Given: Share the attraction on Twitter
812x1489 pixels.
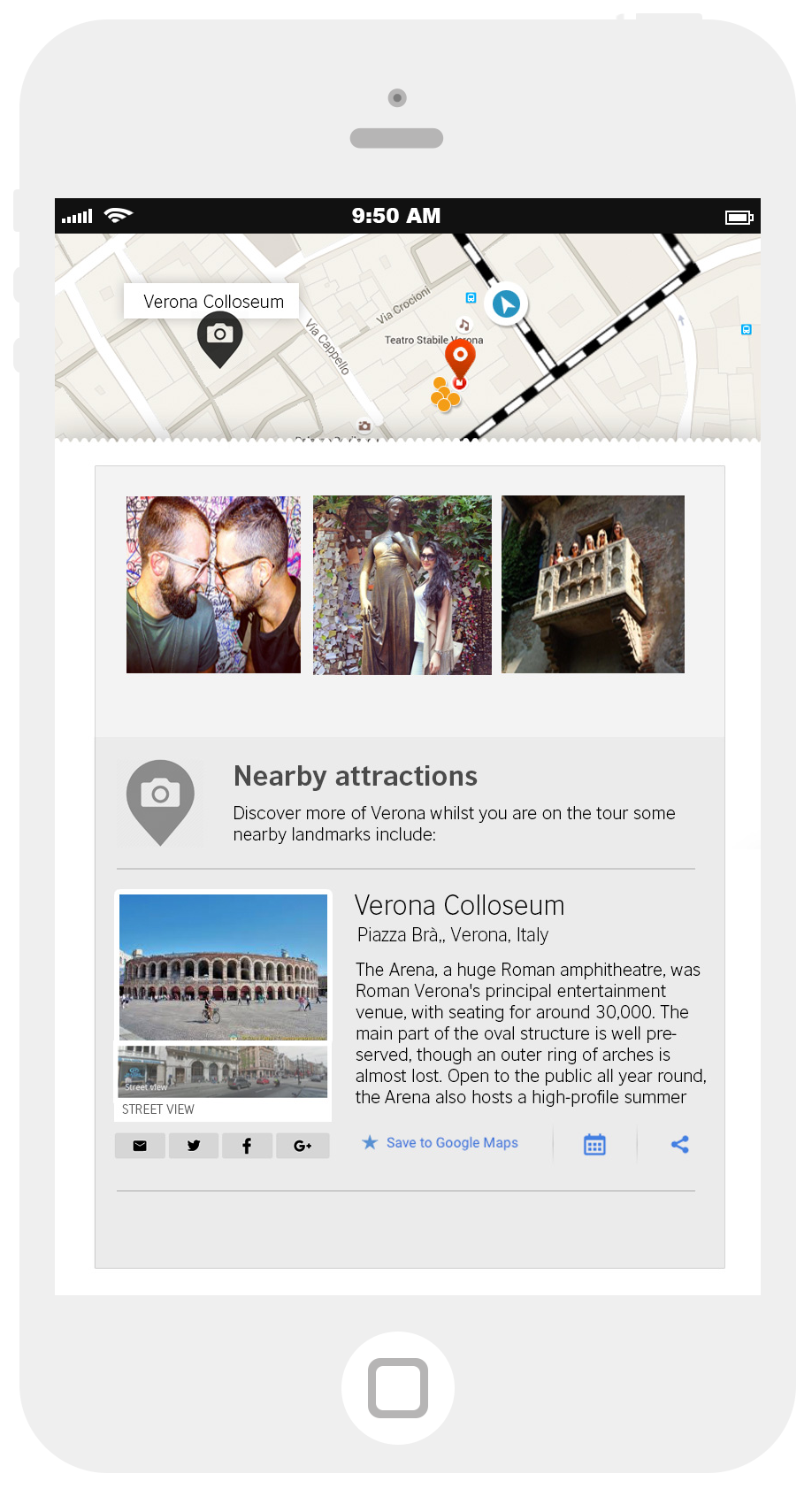Looking at the screenshot, I should [x=194, y=1146].
